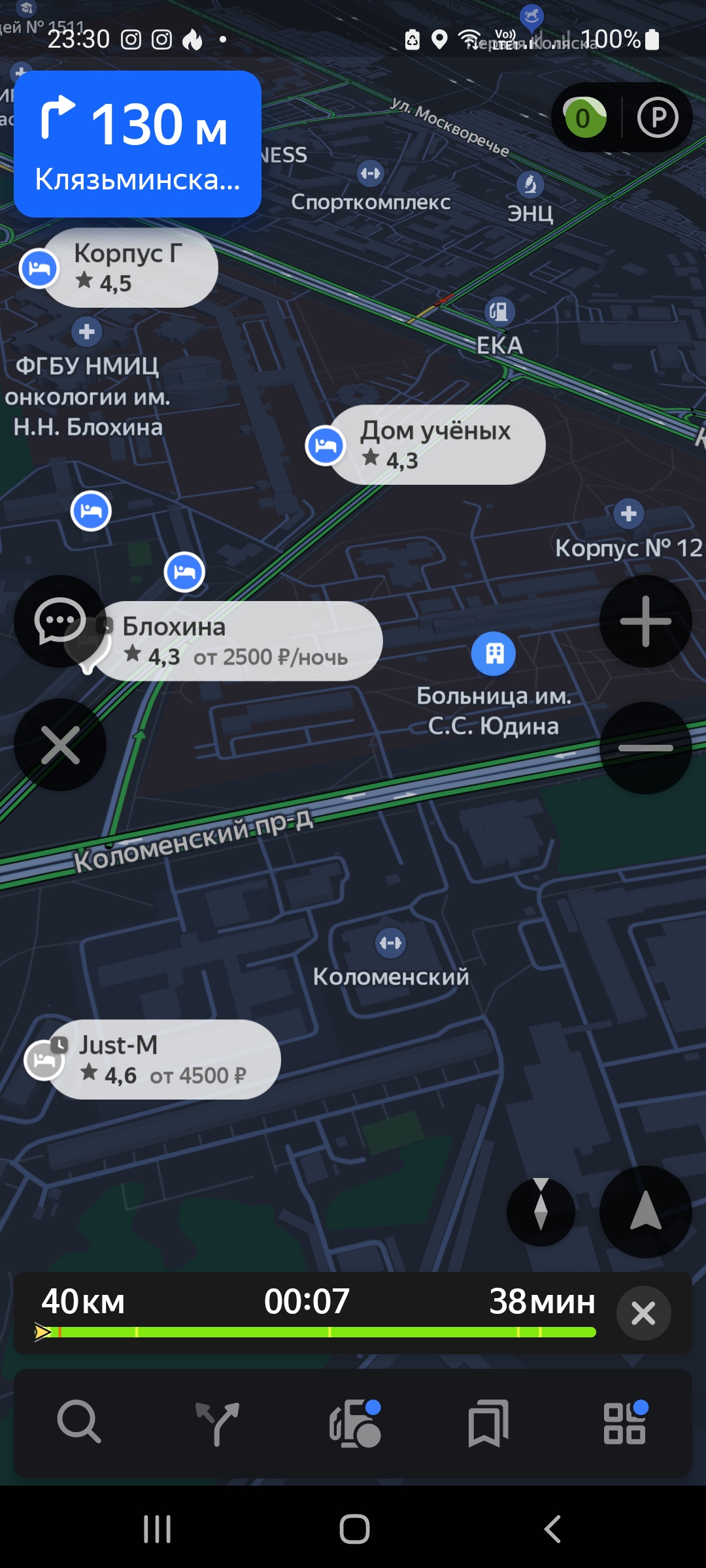Screen dimensions: 706x1568
Task: Open saved bookmarks
Action: [x=488, y=1422]
